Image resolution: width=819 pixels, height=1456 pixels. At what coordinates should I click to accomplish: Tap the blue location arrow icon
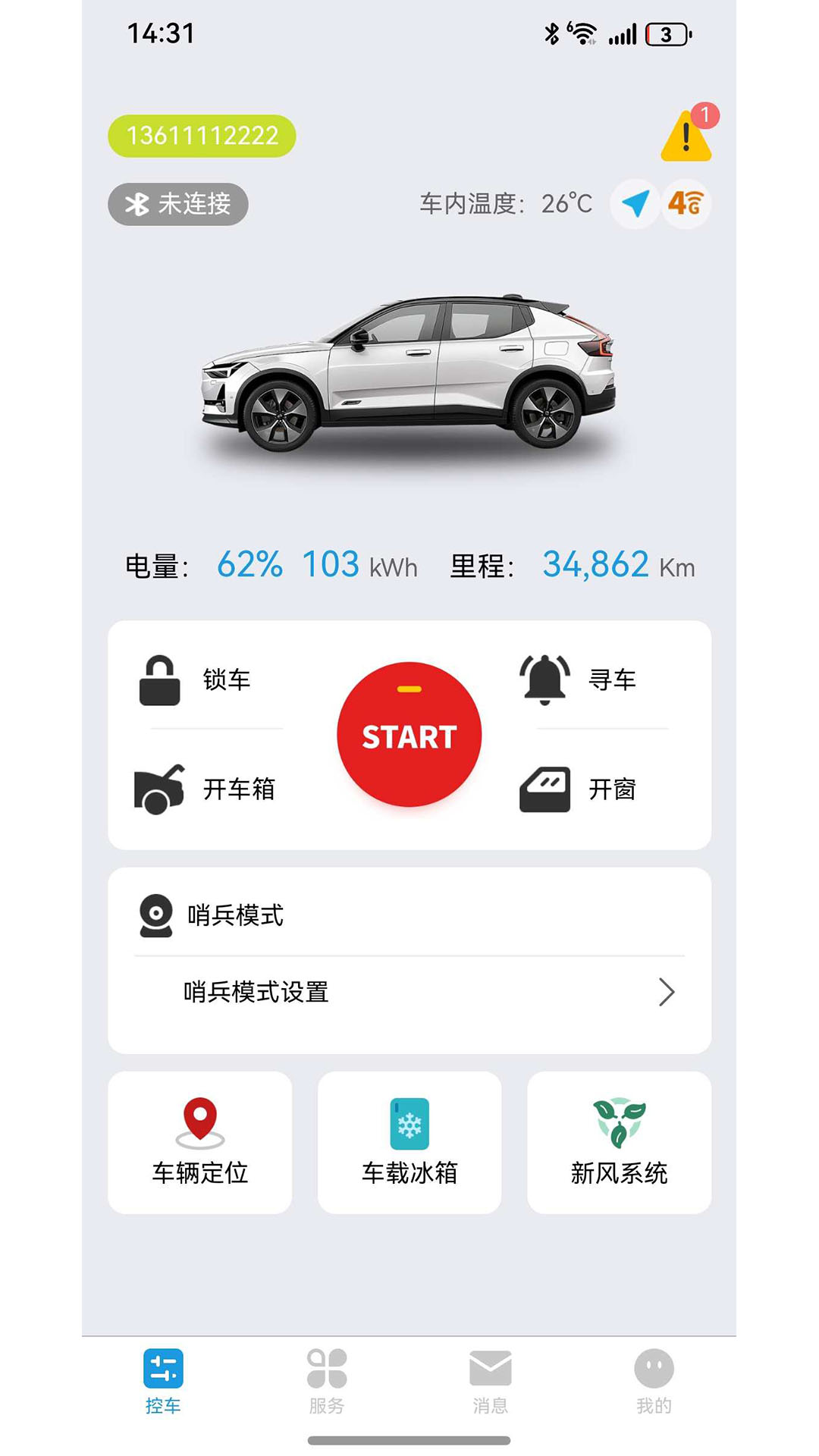(635, 204)
